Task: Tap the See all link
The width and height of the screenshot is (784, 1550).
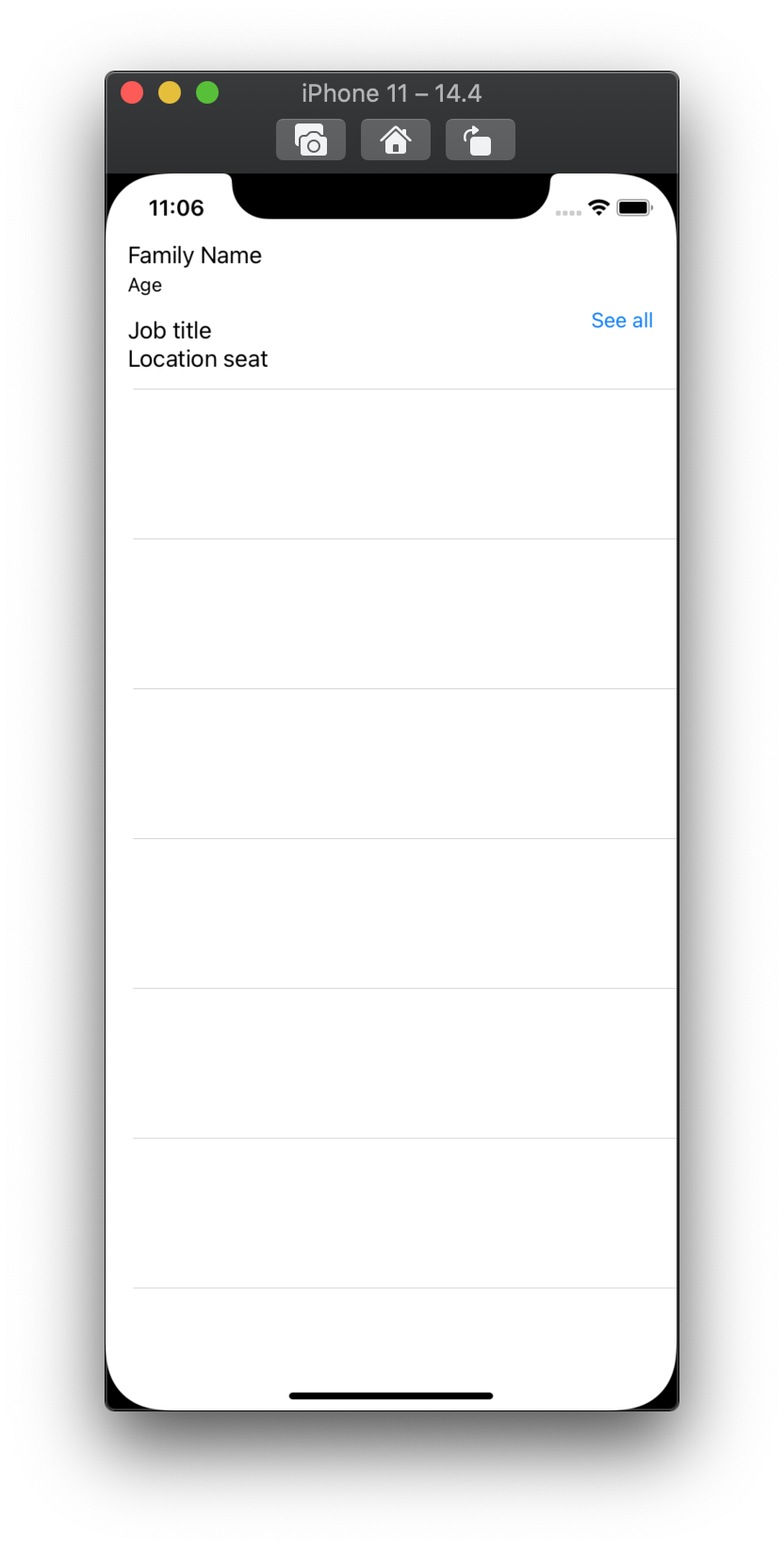Action: [x=622, y=321]
